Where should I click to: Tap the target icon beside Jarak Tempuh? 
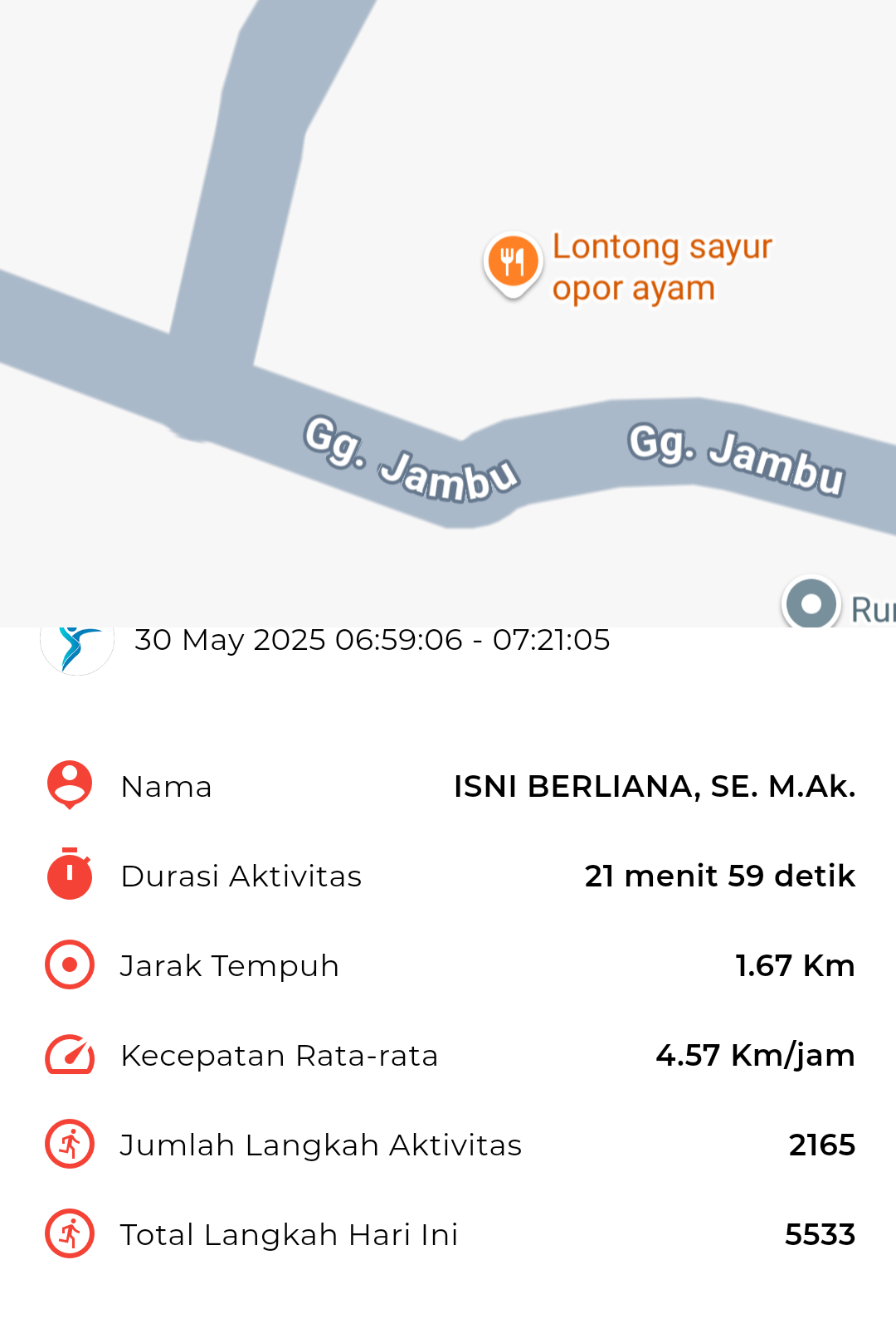coord(70,964)
